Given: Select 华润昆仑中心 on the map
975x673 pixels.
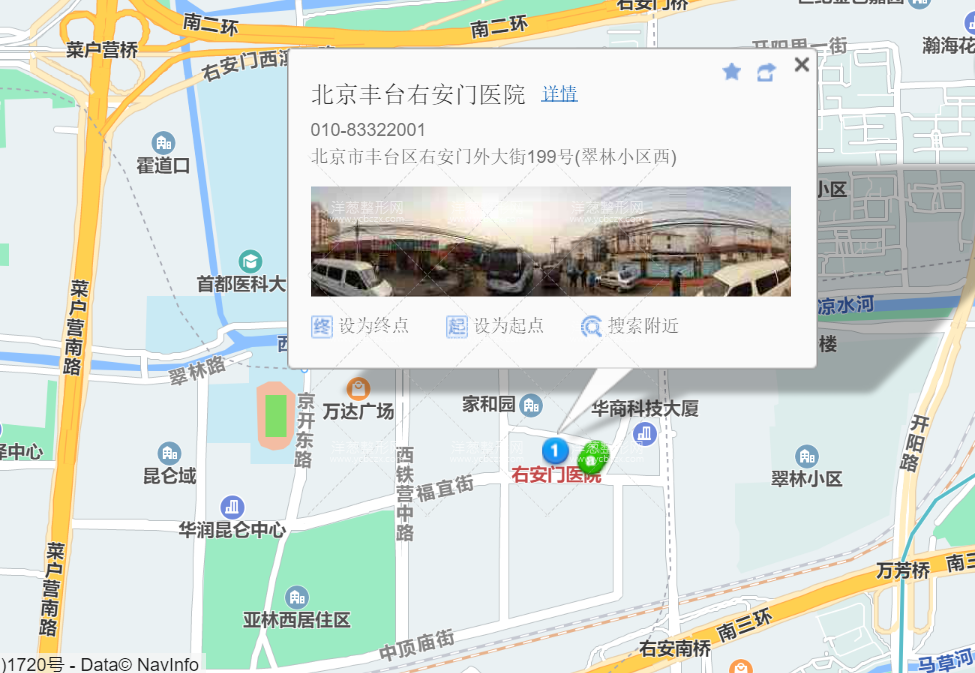Looking at the screenshot, I should tap(233, 507).
